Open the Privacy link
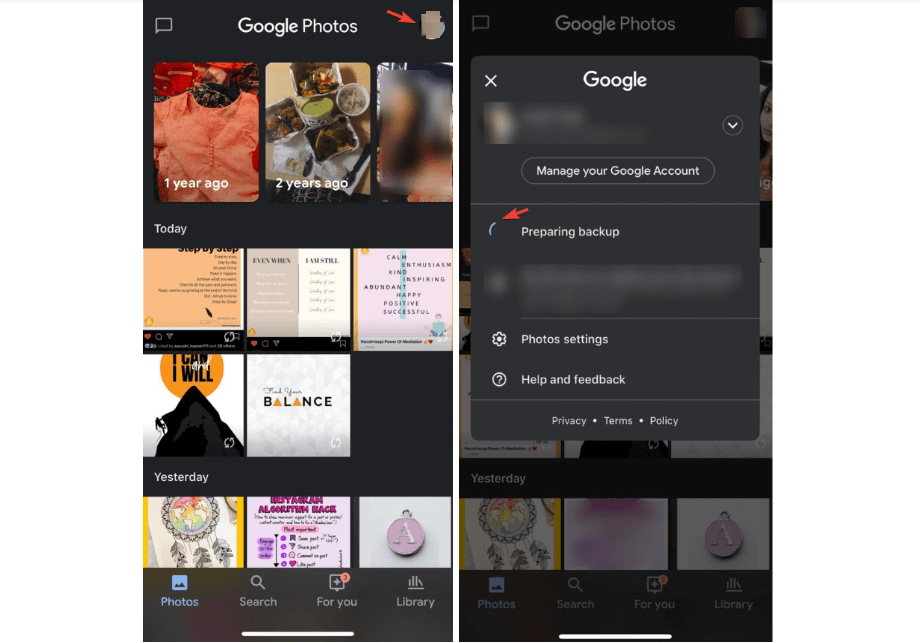The height and width of the screenshot is (643, 920). coord(569,421)
